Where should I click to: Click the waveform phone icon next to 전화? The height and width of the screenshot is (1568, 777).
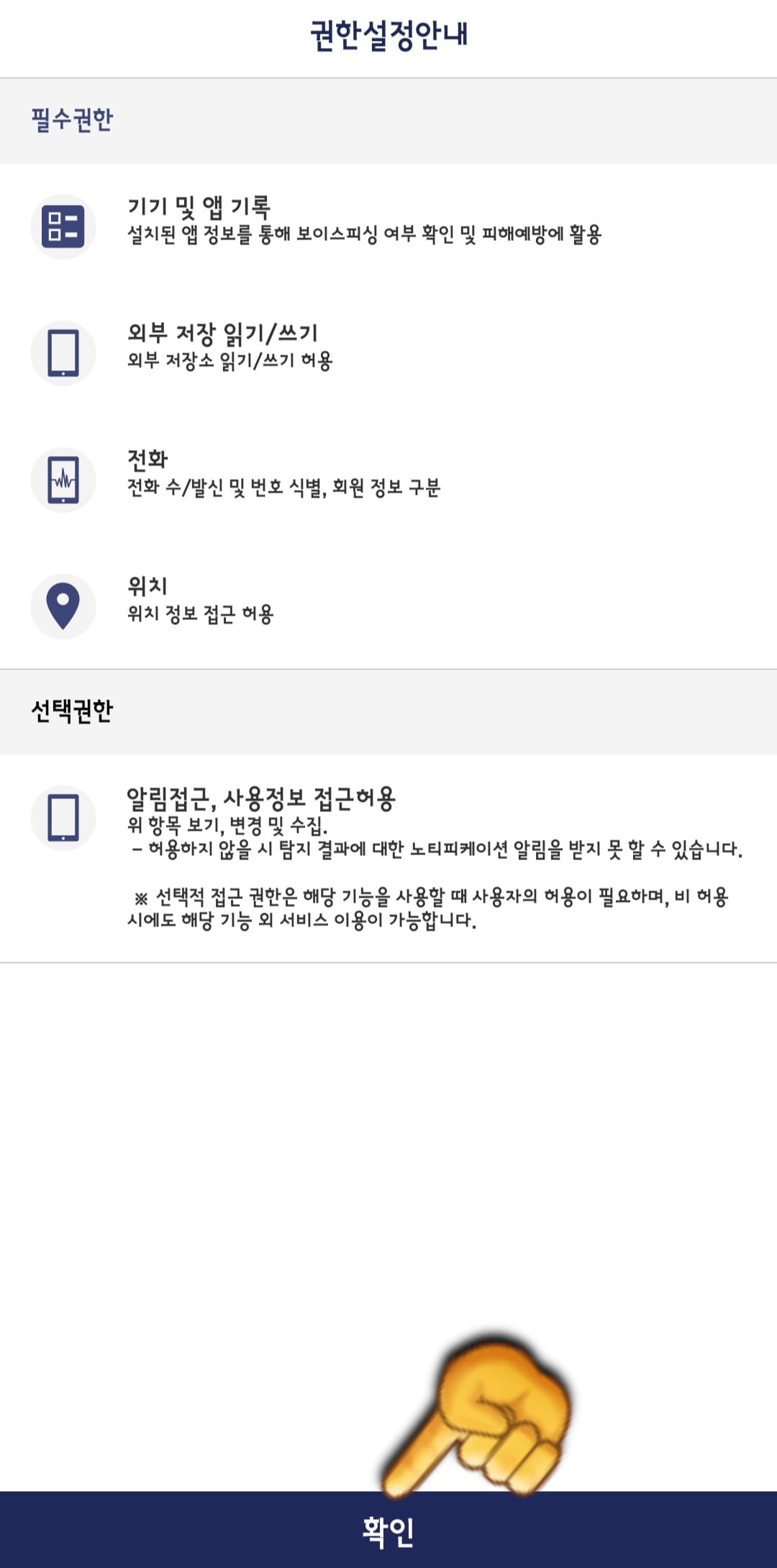point(63,477)
